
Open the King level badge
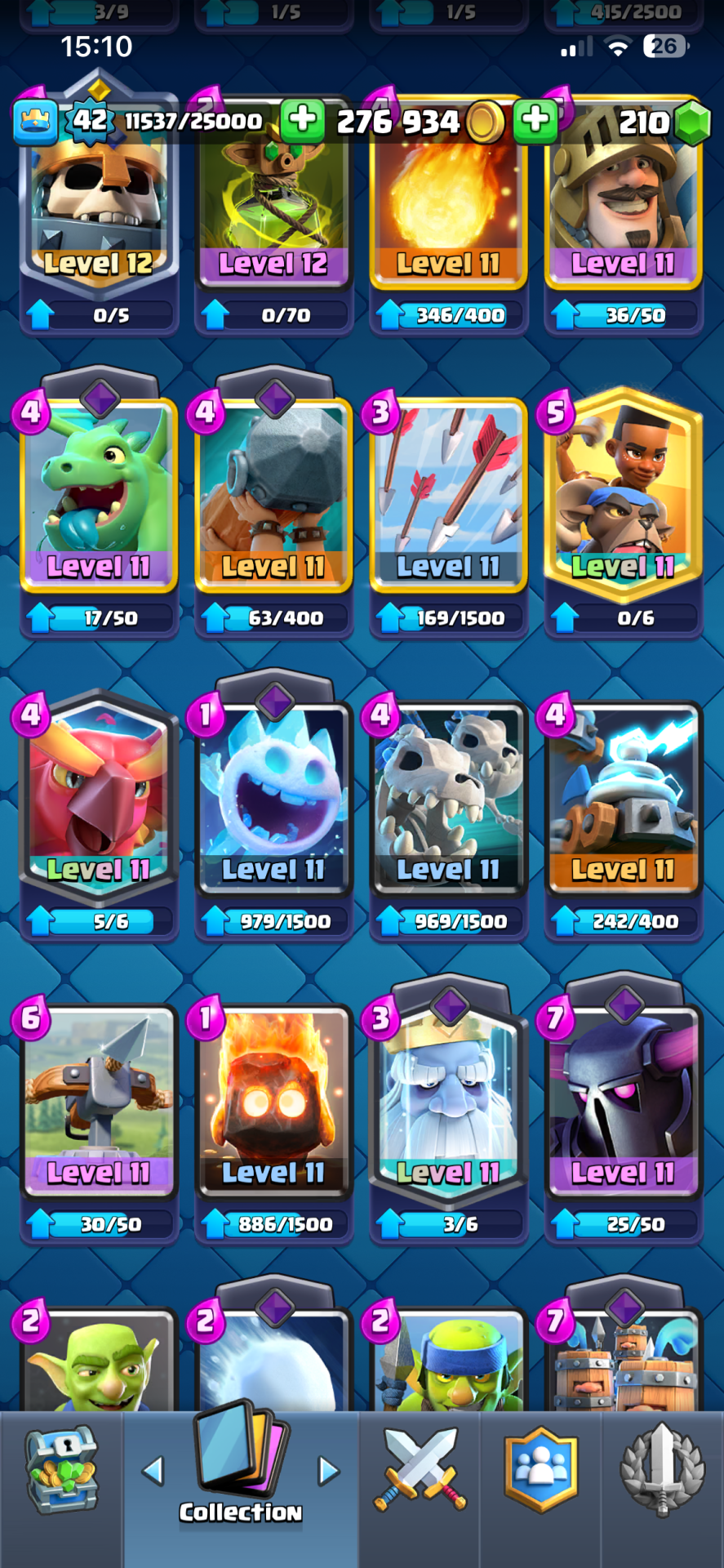click(88, 121)
